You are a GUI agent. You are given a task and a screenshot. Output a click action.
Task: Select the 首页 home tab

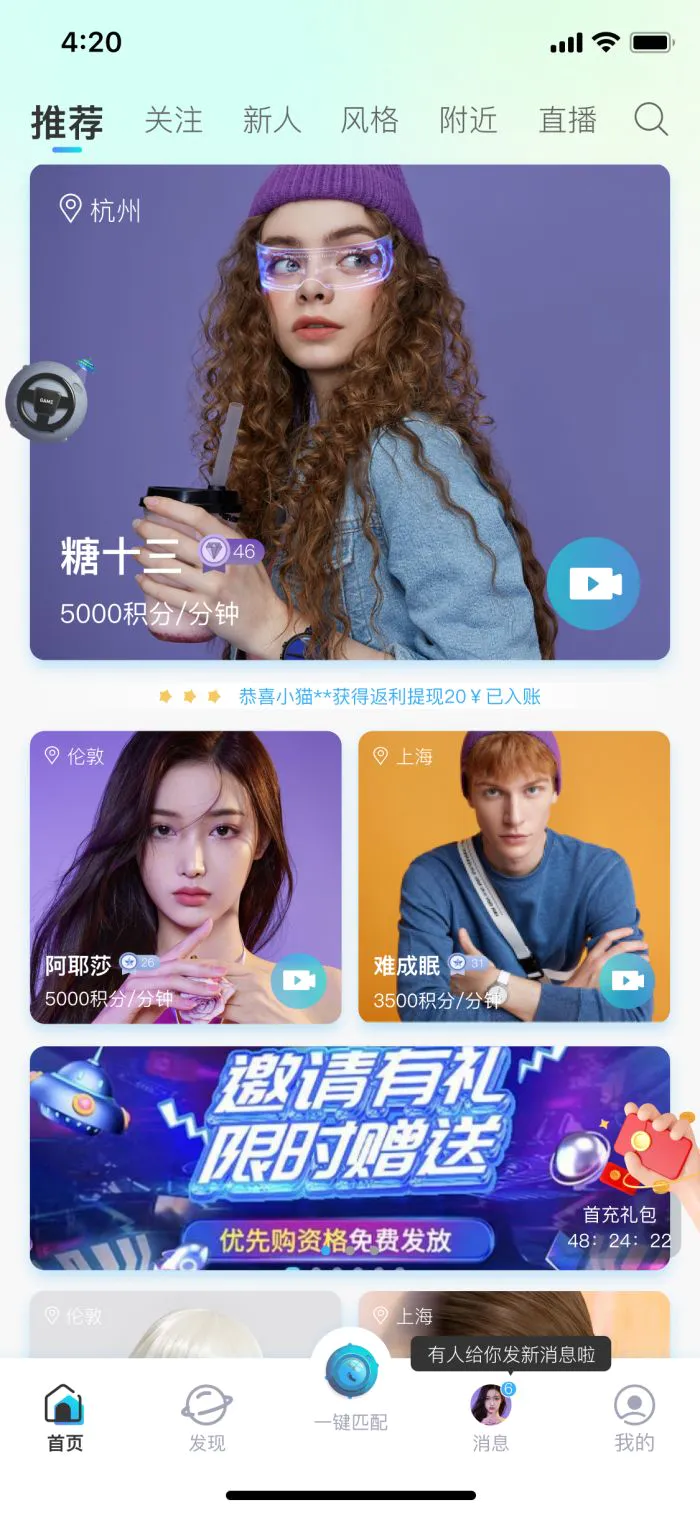[x=65, y=1418]
